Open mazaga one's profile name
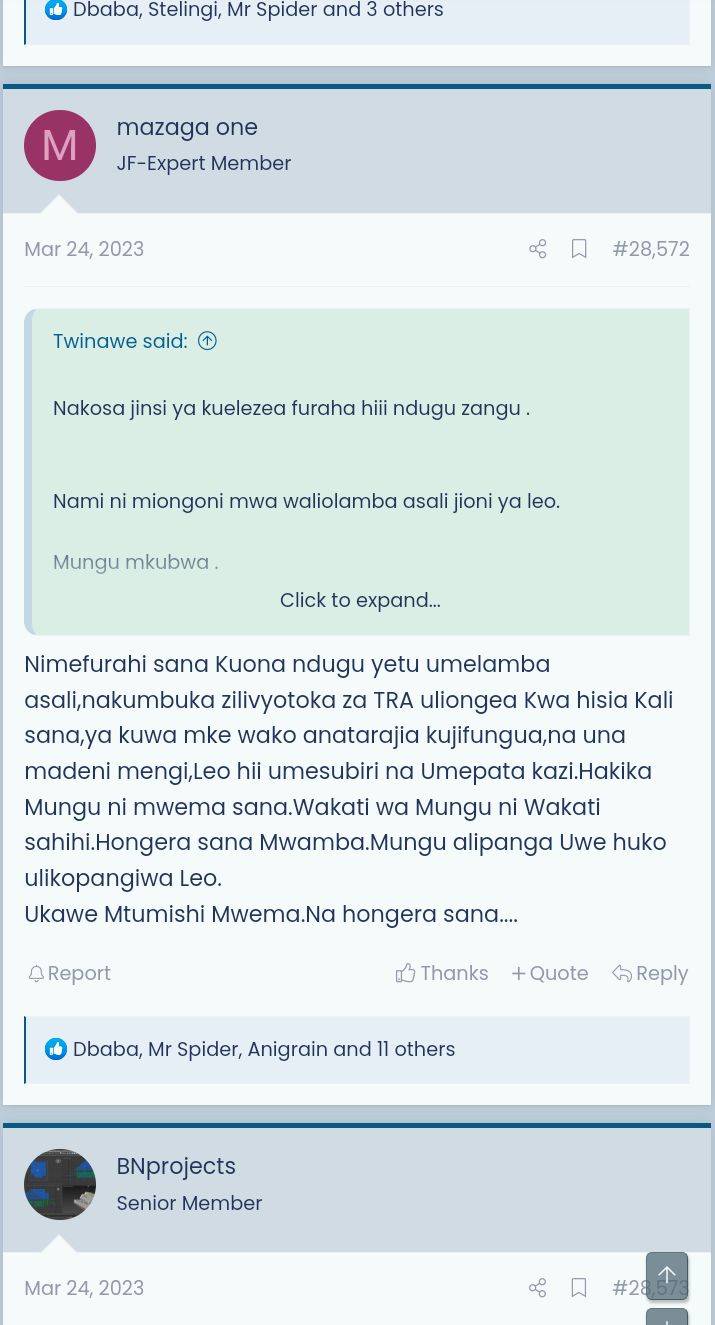The width and height of the screenshot is (715, 1325). tap(187, 127)
